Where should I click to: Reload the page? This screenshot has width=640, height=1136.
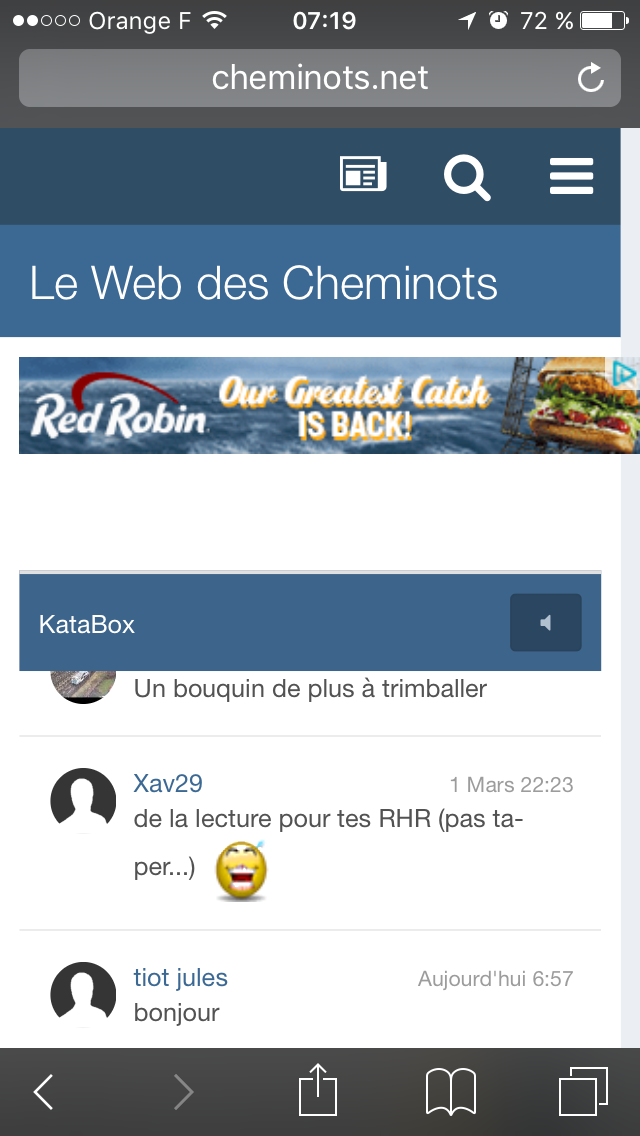(x=591, y=78)
